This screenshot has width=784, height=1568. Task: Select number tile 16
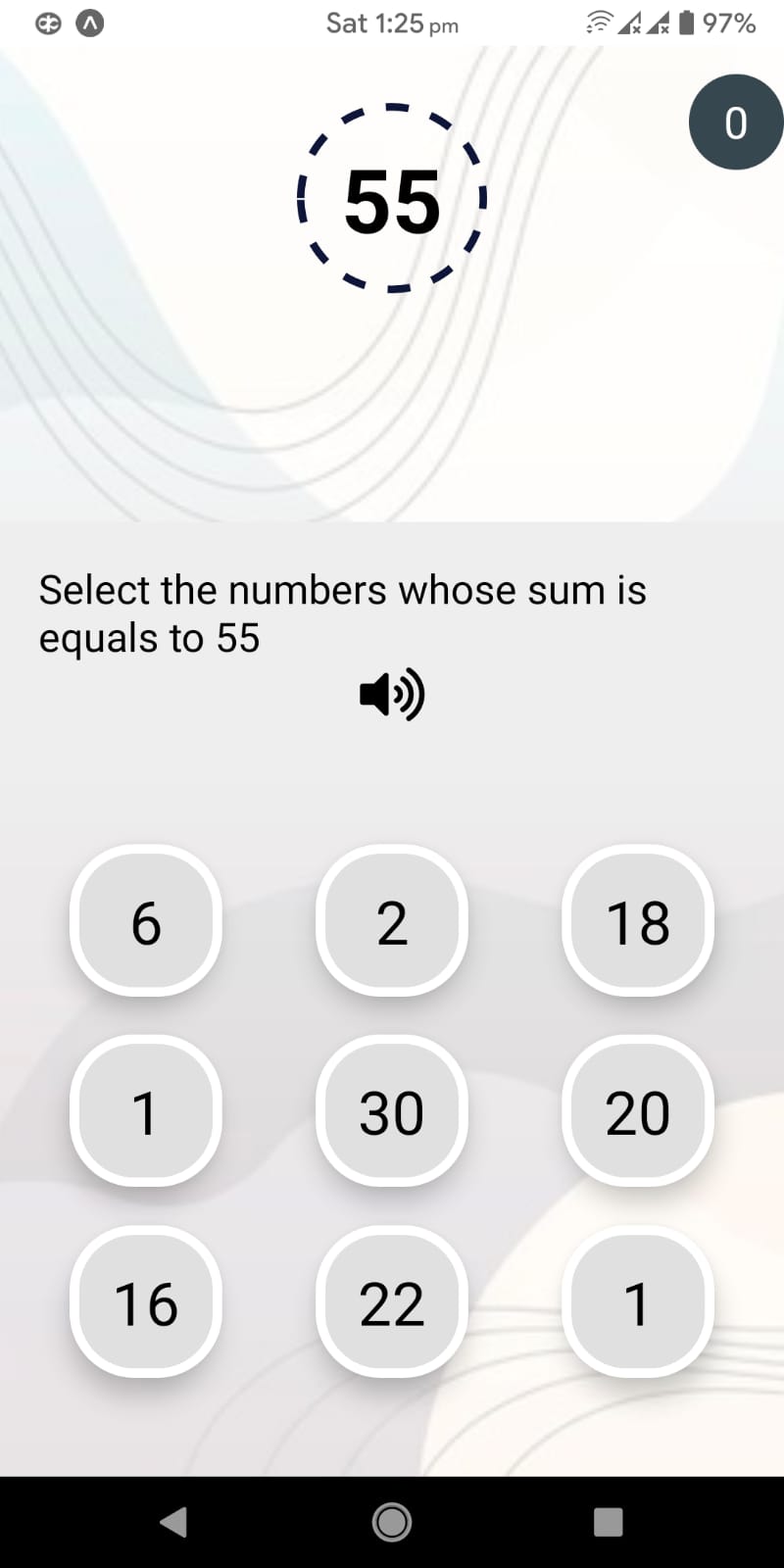(145, 1302)
